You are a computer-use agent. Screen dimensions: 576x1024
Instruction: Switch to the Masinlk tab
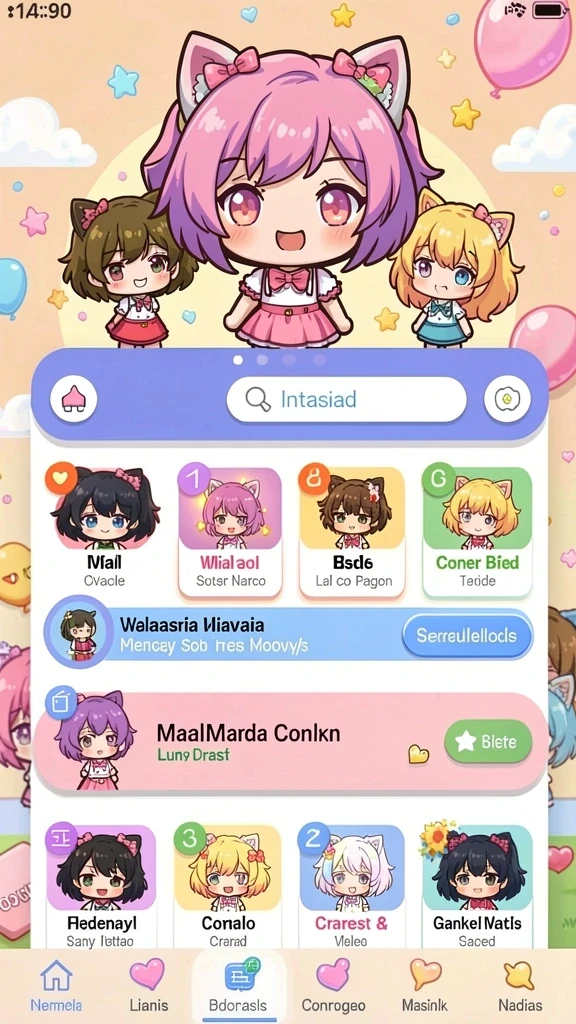425,986
